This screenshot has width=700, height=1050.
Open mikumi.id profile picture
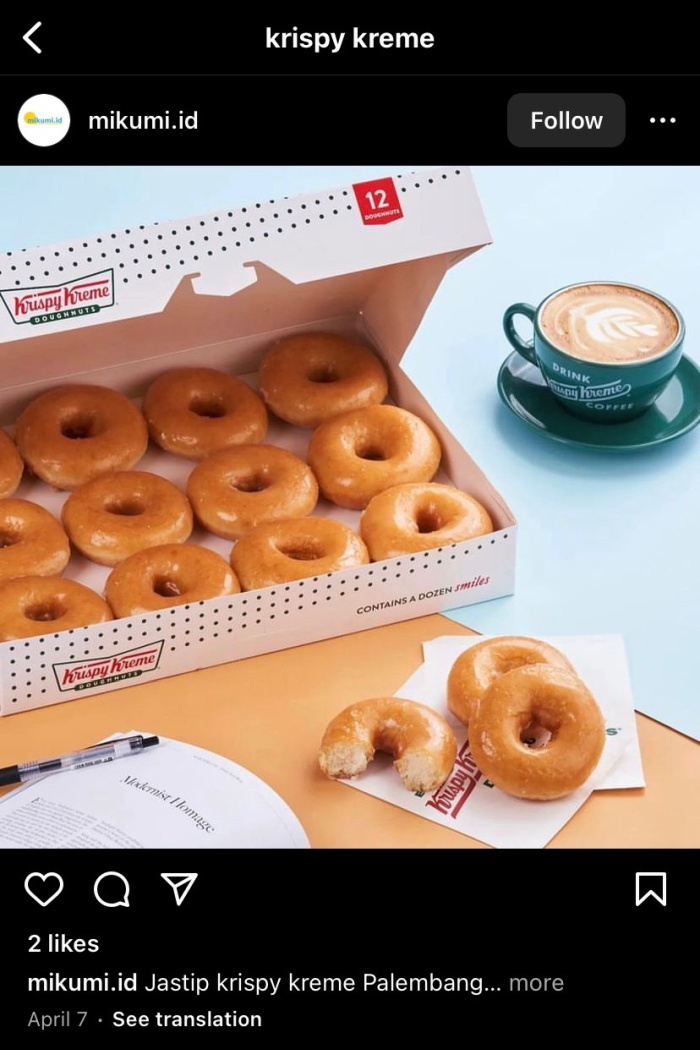[44, 120]
